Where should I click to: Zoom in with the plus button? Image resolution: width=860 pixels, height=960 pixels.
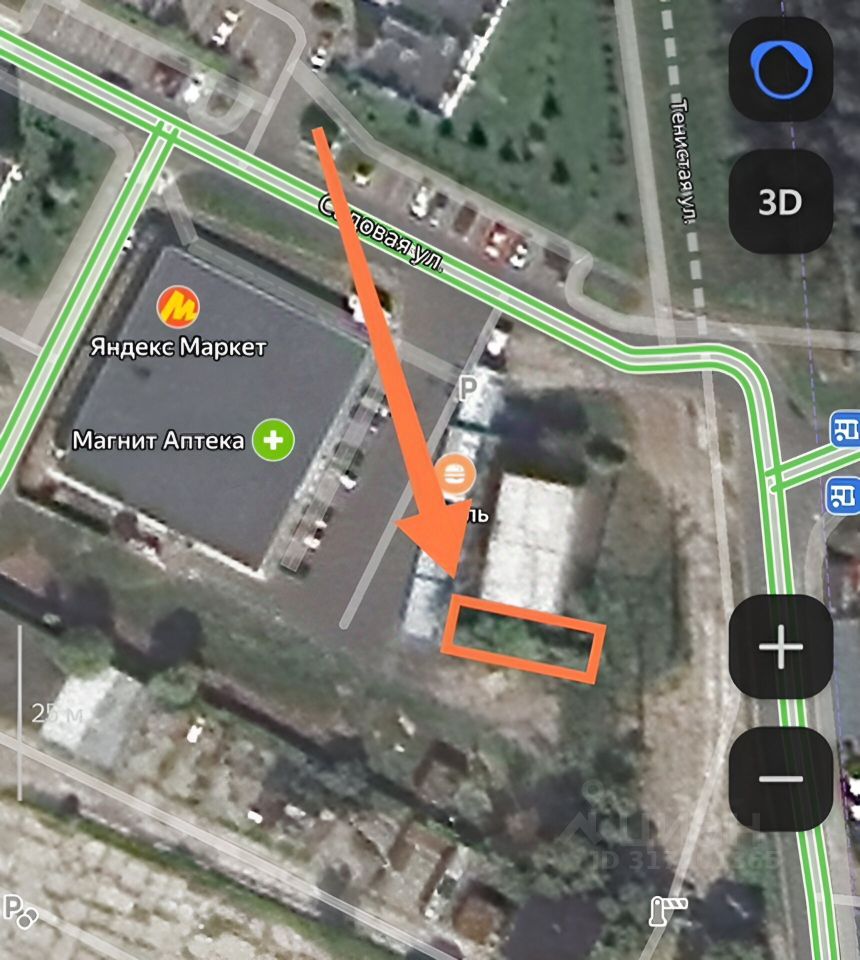pyautogui.click(x=780, y=648)
